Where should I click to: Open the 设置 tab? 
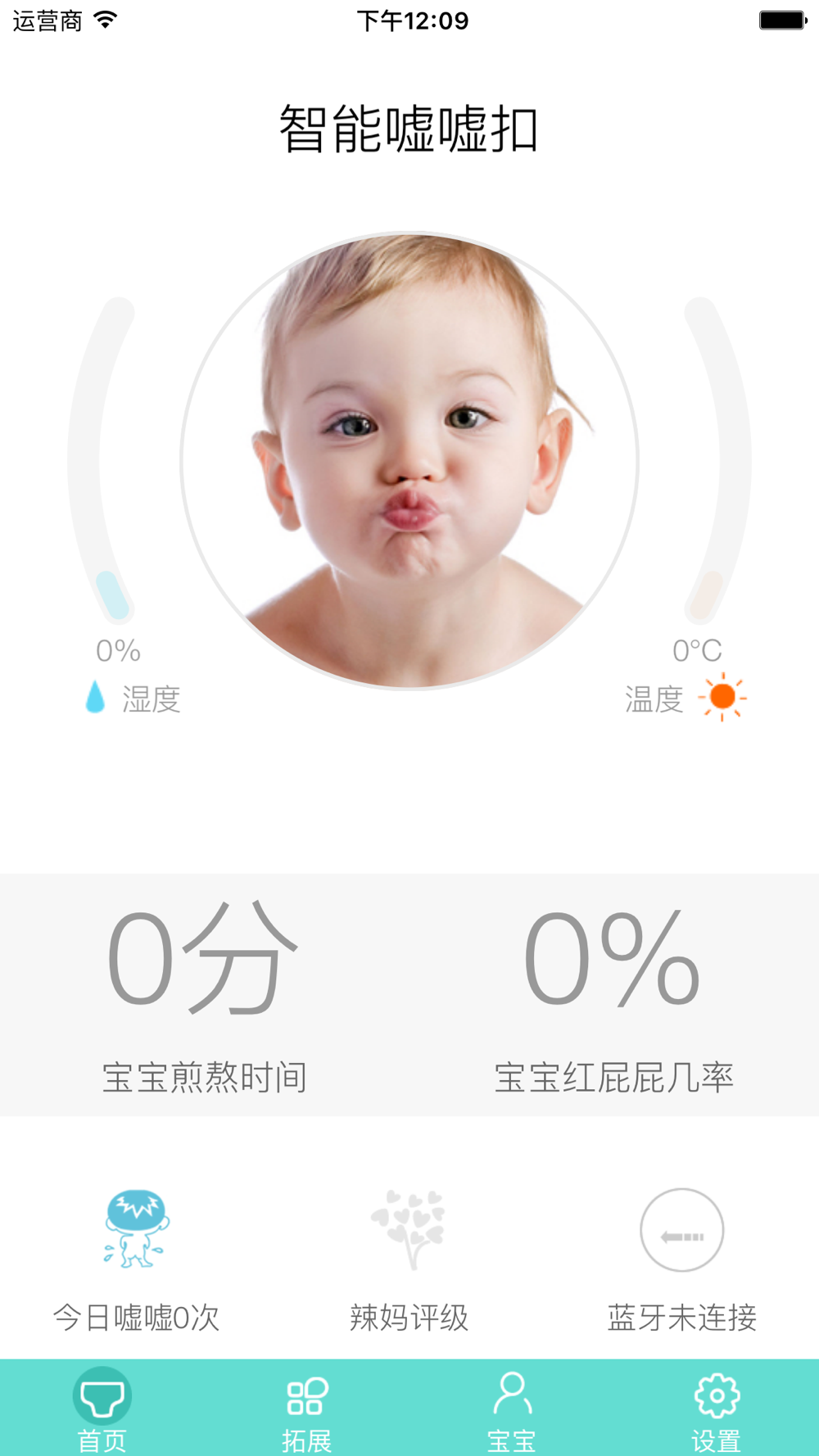click(x=717, y=1407)
